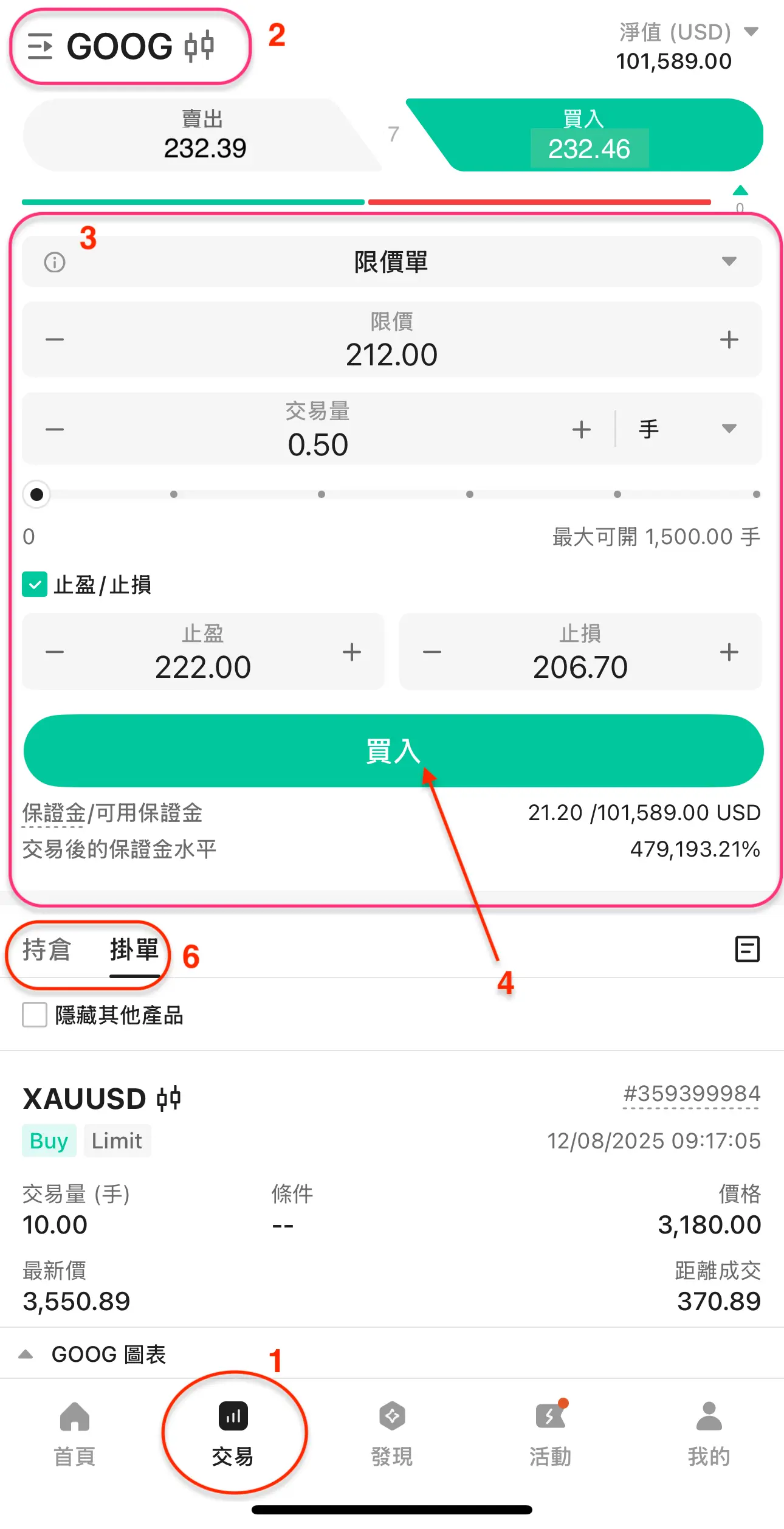Viewport: 784px width, 1529px height.
Task: Uncheck the 止盈/止損 checkbox
Action: tap(35, 585)
